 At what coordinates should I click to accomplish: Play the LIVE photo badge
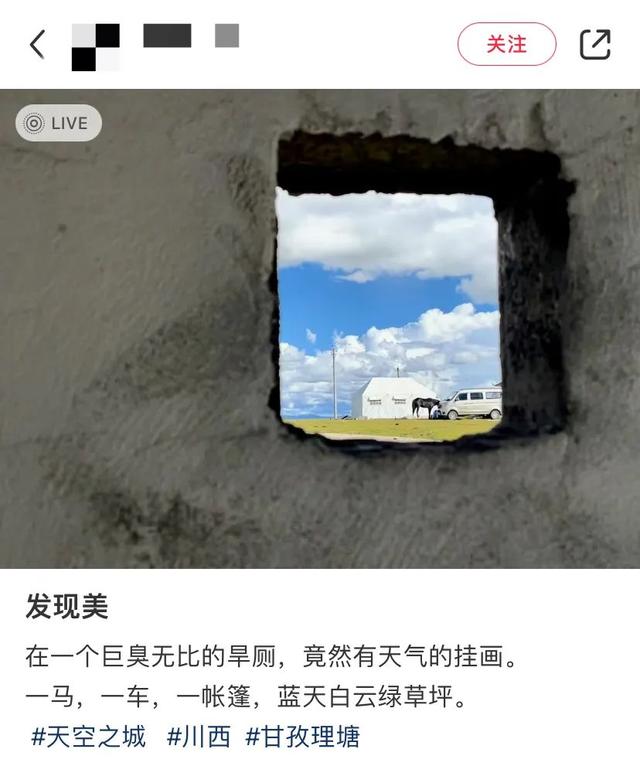click(x=58, y=123)
